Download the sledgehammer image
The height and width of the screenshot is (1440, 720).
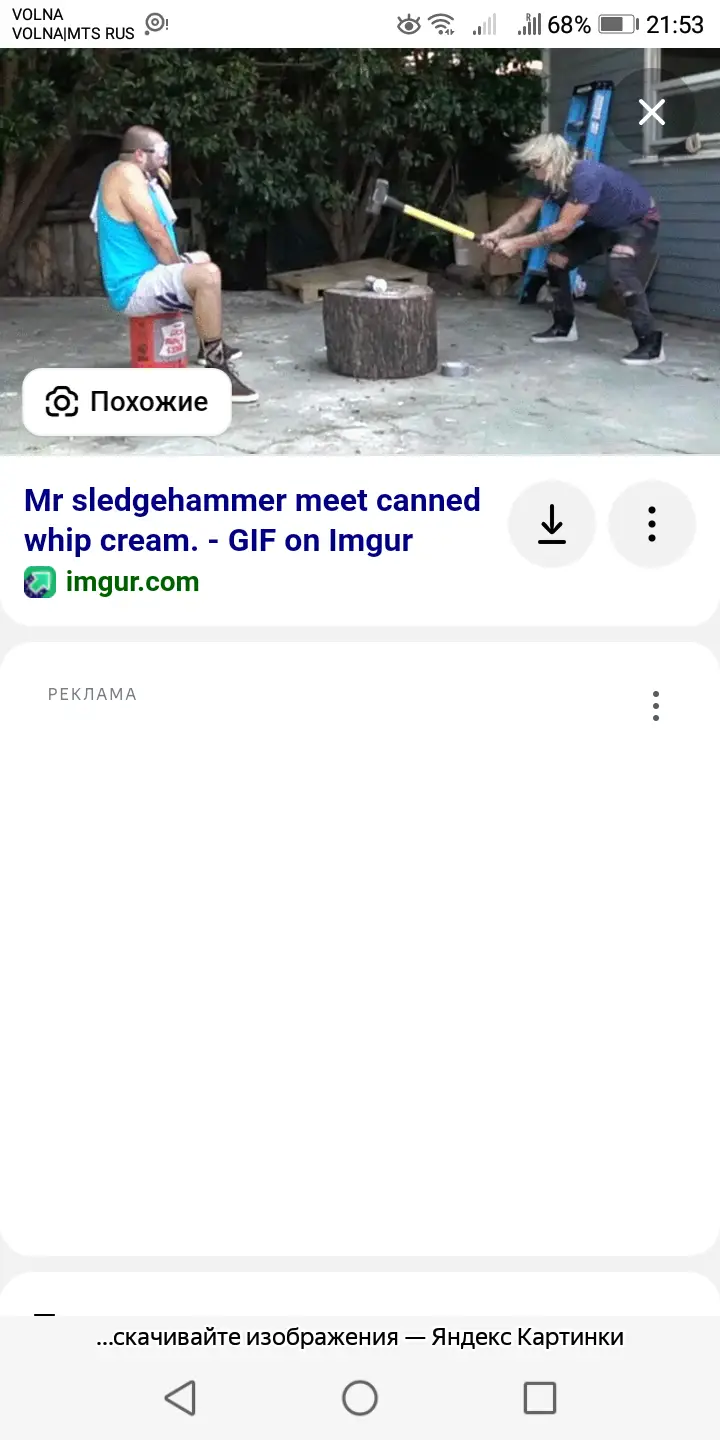(552, 524)
